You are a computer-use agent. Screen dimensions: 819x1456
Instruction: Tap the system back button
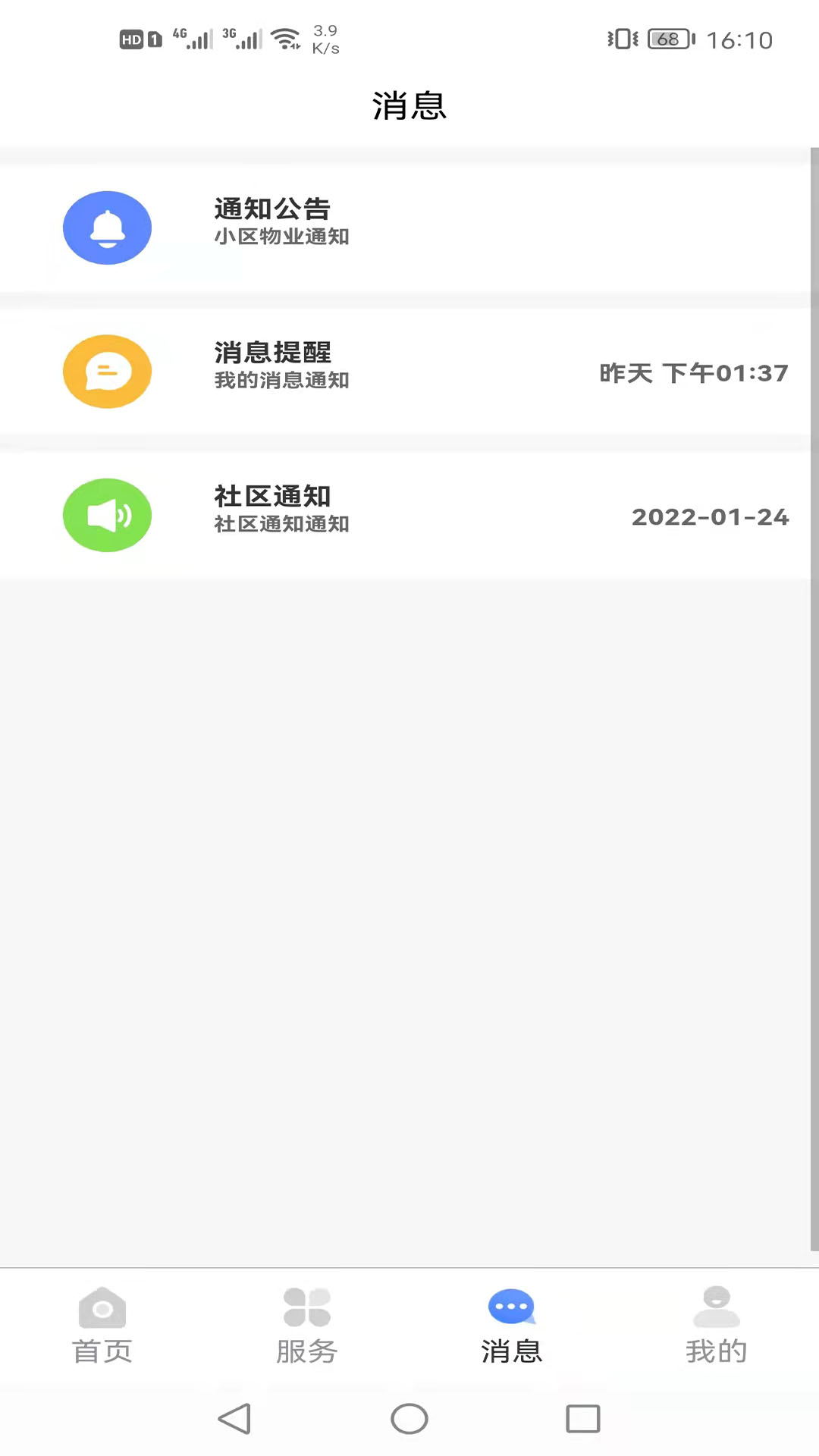point(235,1418)
